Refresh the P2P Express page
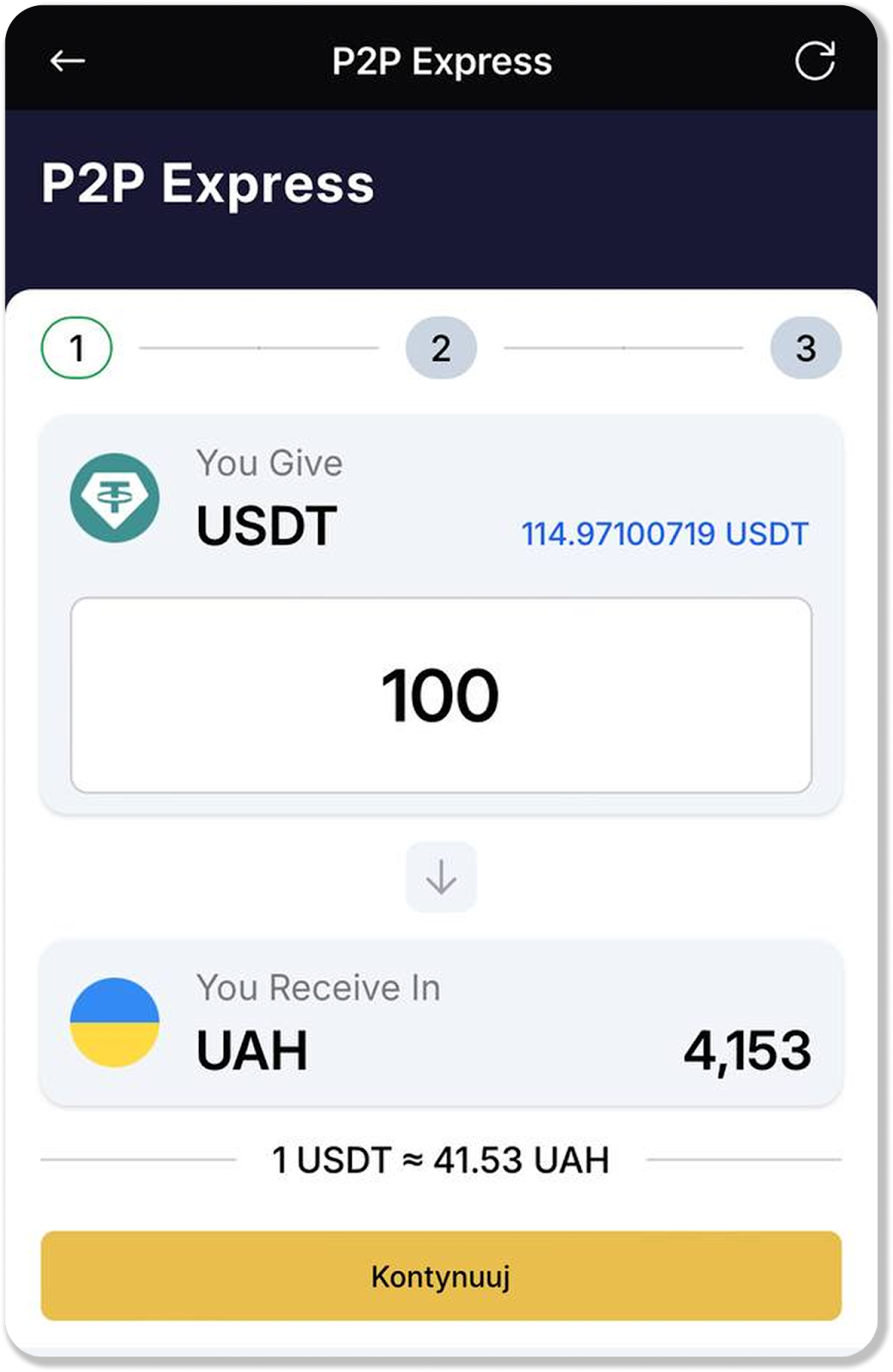The height and width of the screenshot is (1372, 893). point(813,61)
